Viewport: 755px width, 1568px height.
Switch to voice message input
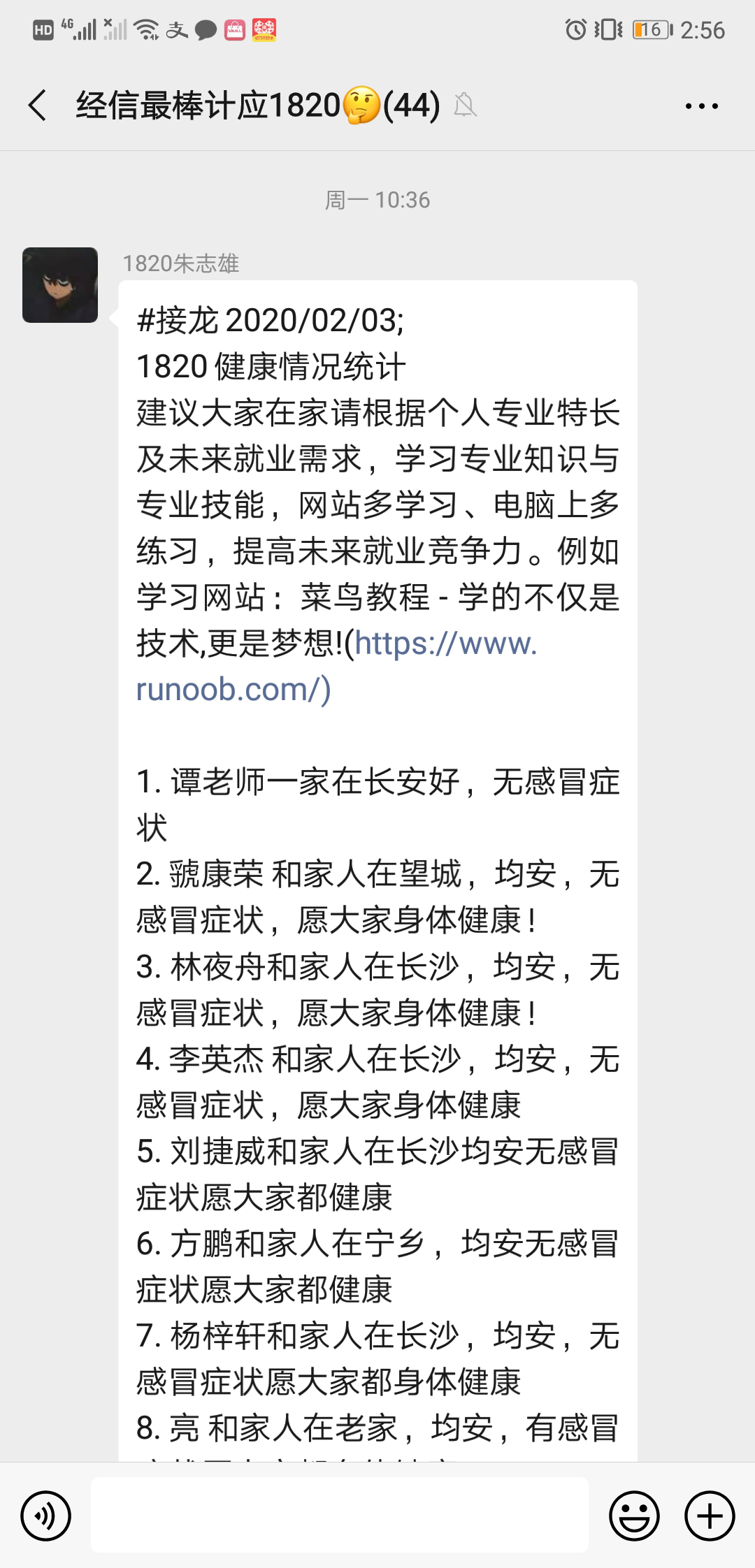tap(46, 1516)
